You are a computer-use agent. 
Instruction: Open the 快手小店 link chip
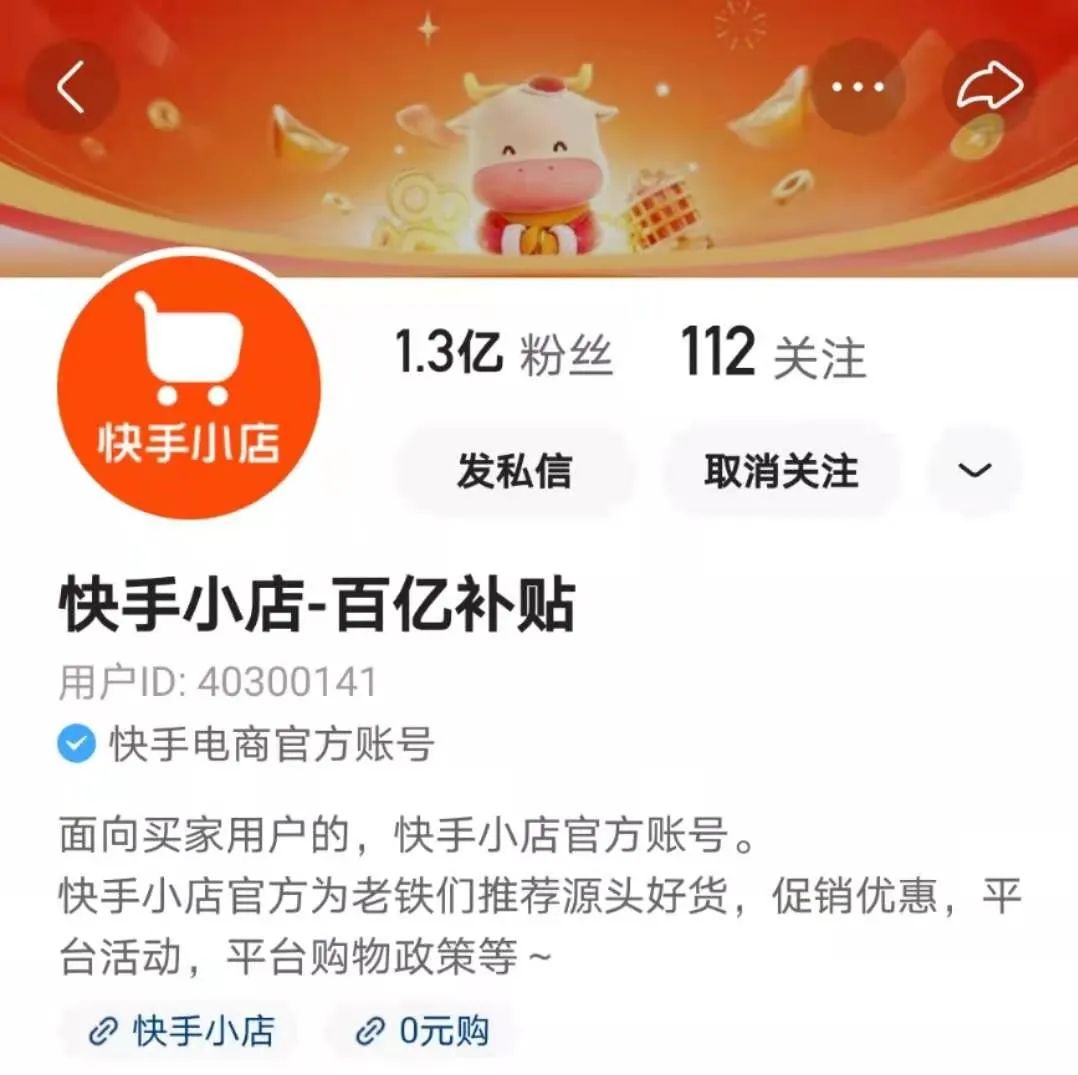[181, 1032]
